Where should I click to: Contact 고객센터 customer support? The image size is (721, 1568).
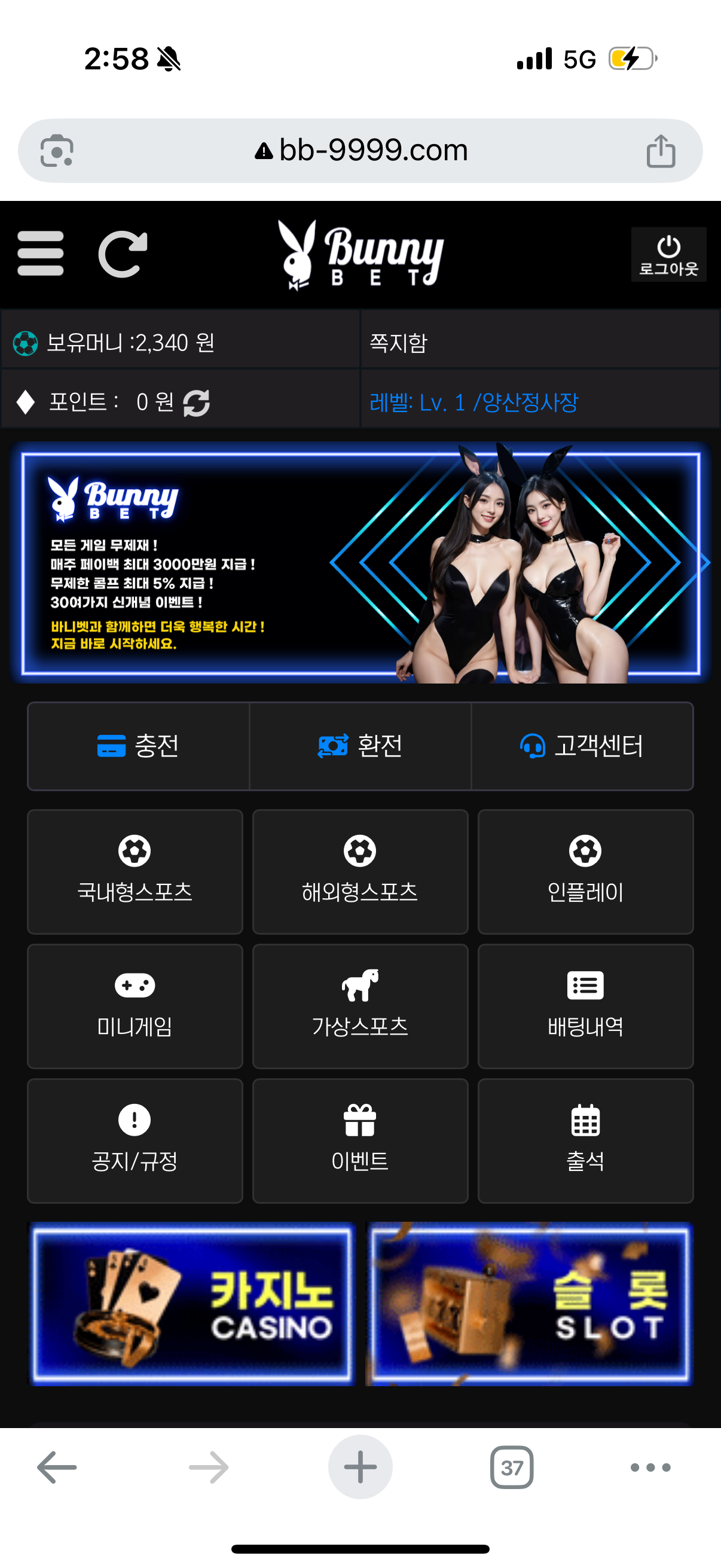(x=582, y=746)
